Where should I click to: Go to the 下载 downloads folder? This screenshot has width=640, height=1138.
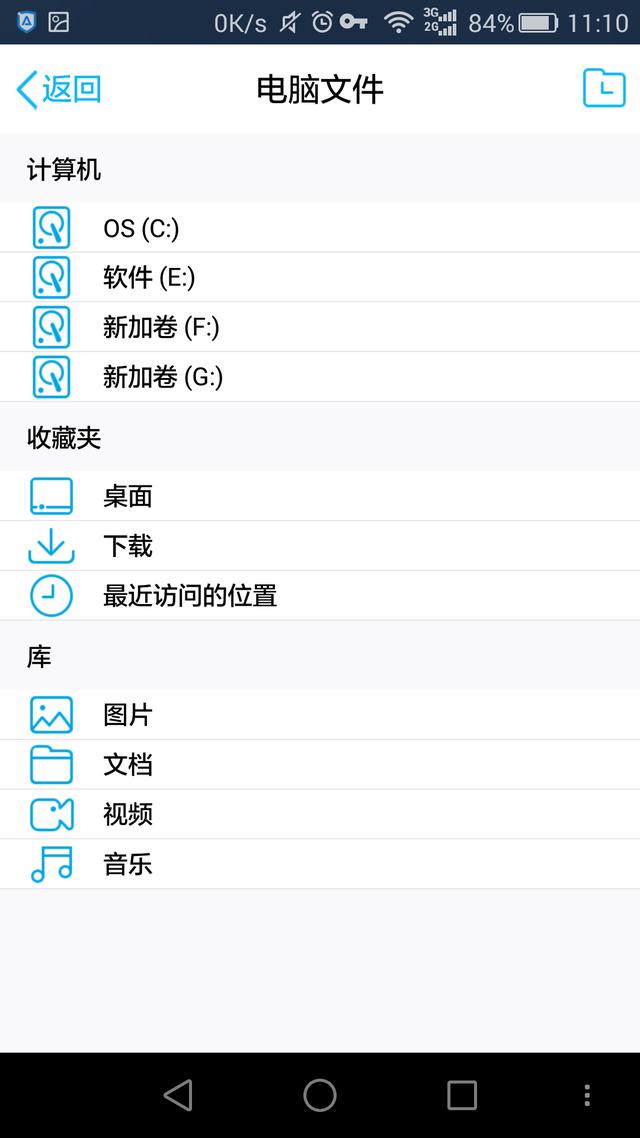(320, 546)
